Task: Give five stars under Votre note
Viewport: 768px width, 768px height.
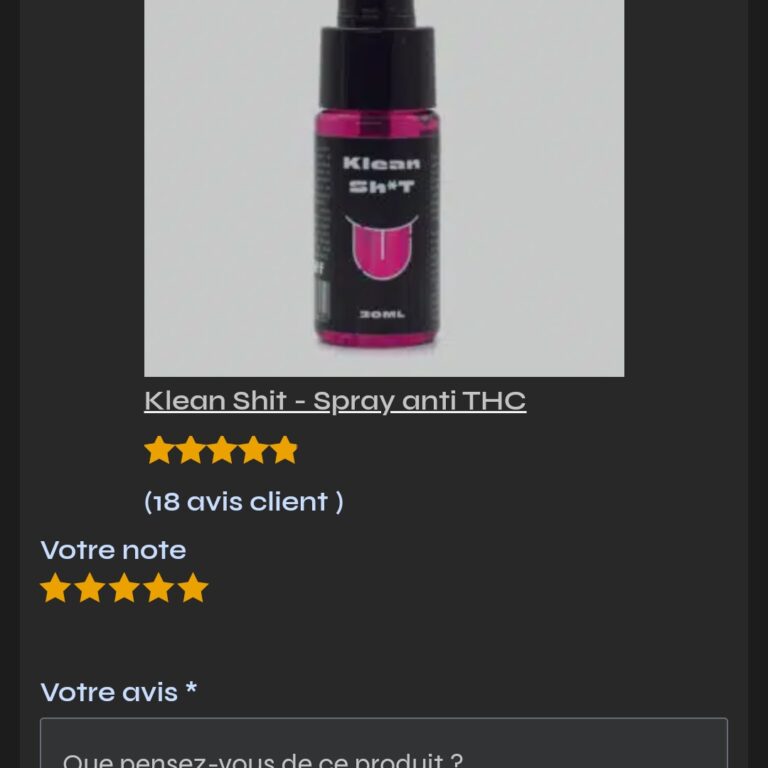Action: [x=193, y=588]
